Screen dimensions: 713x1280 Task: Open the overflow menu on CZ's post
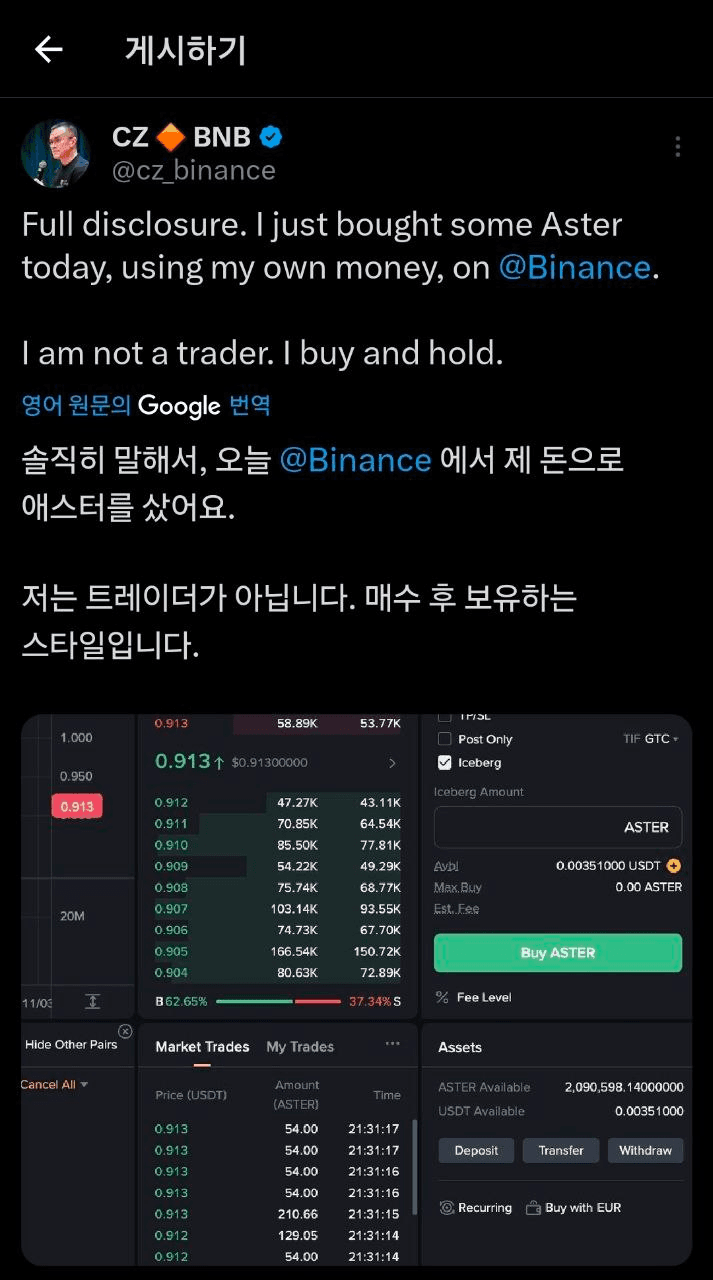tap(677, 147)
